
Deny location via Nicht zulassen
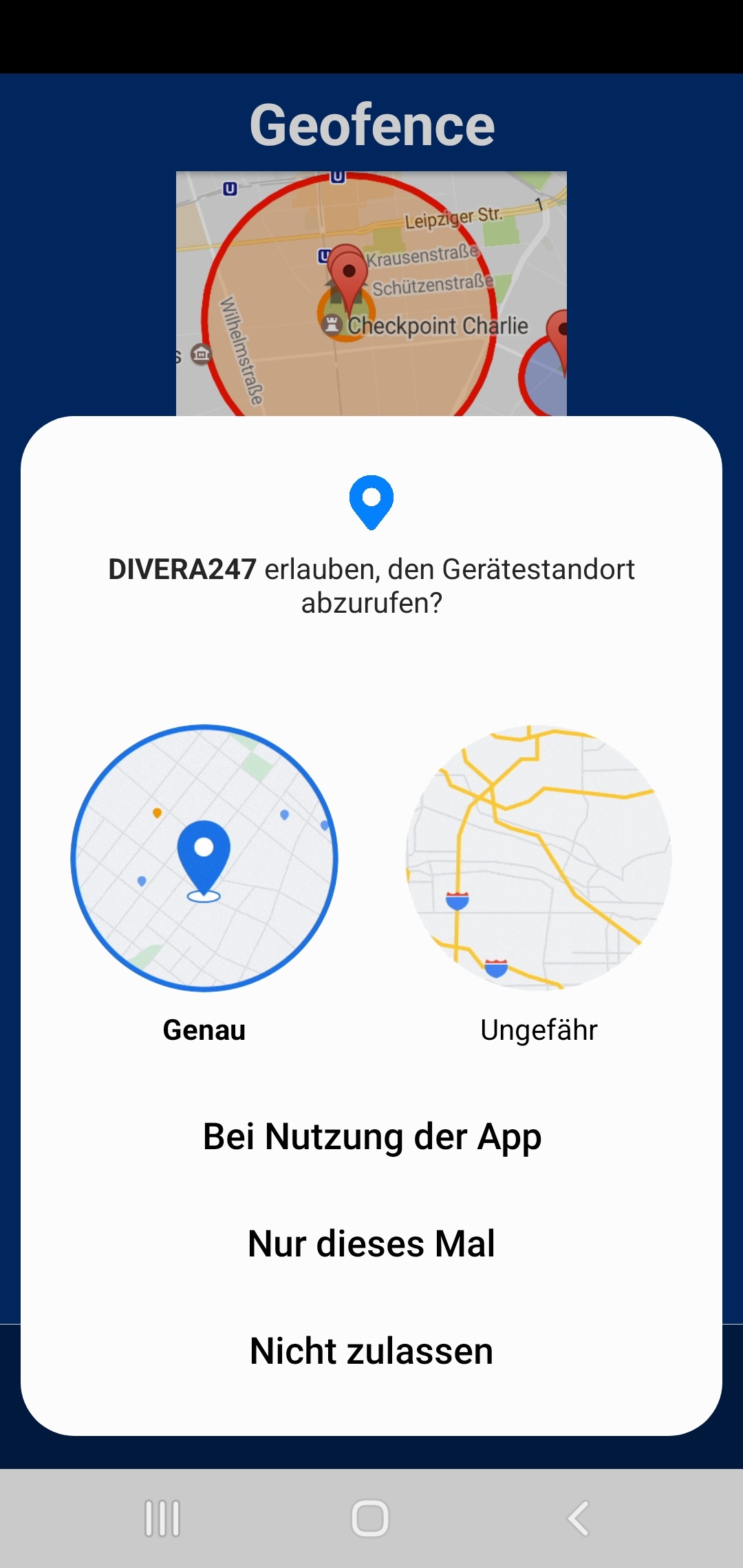point(371,1351)
